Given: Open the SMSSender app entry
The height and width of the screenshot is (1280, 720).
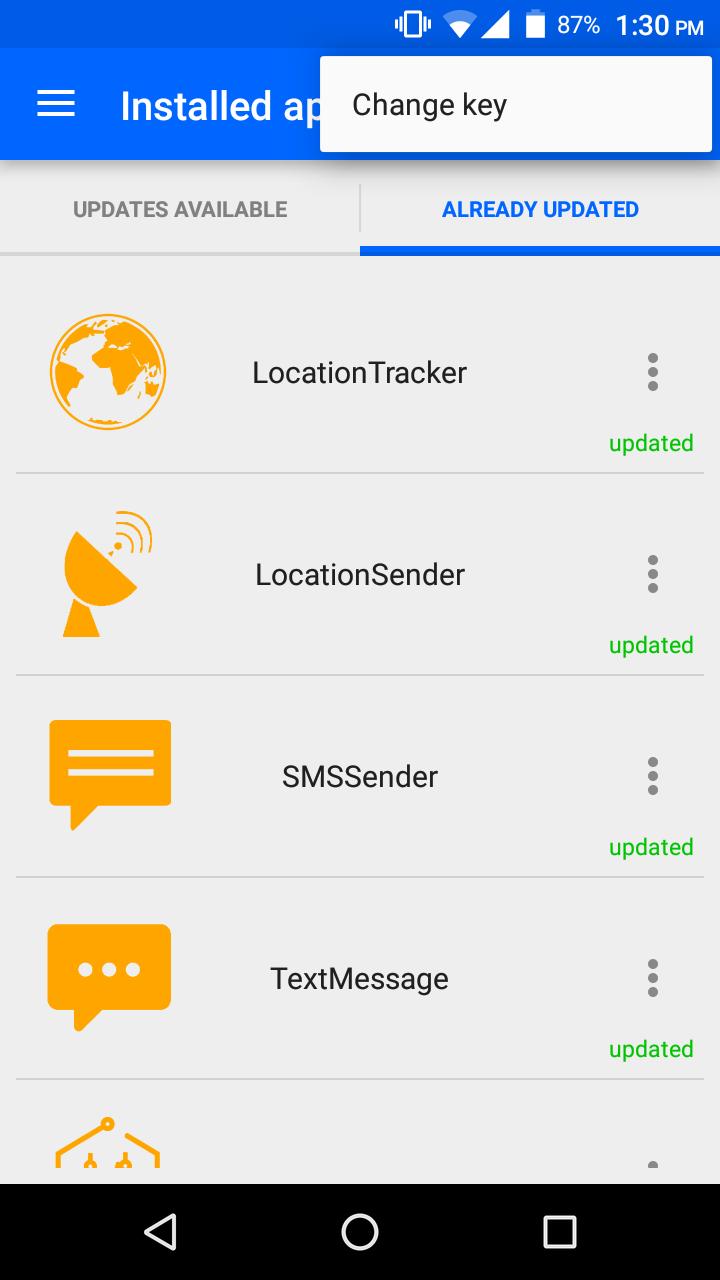Looking at the screenshot, I should pos(359,777).
